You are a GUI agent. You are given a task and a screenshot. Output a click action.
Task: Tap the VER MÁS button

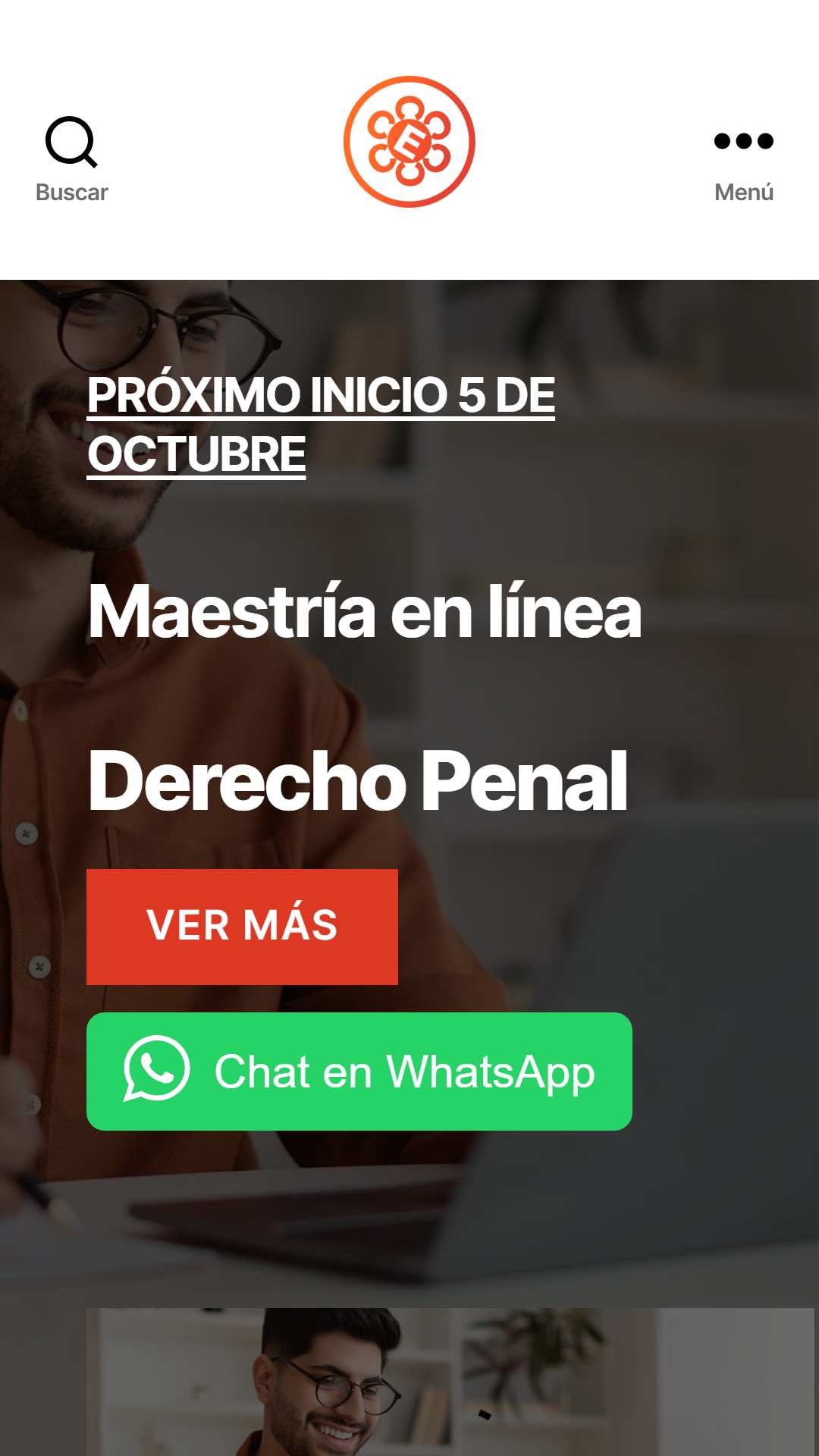tap(242, 927)
